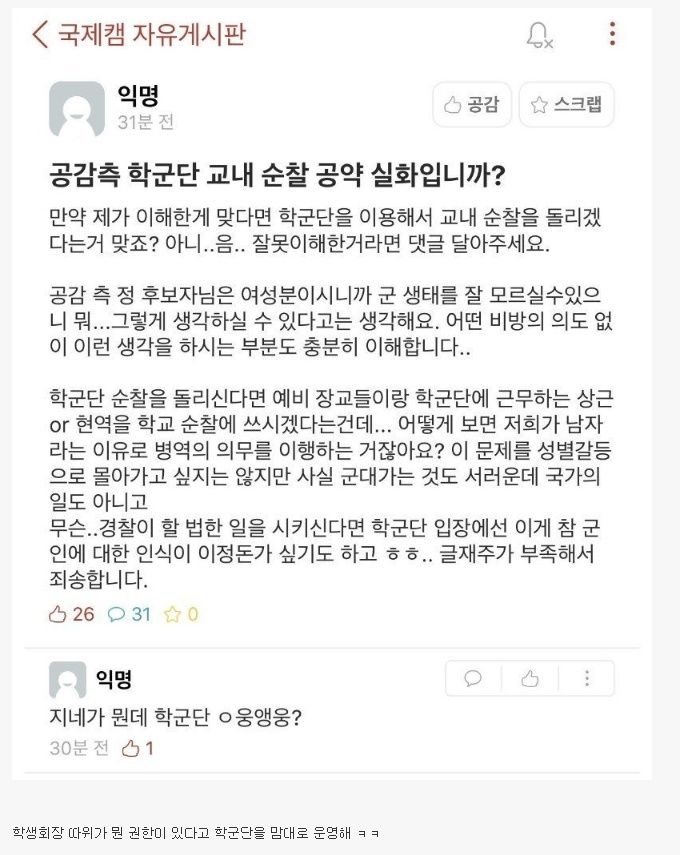The image size is (680, 855).
Task: Tap the 공감 button on the post
Action: click(472, 105)
